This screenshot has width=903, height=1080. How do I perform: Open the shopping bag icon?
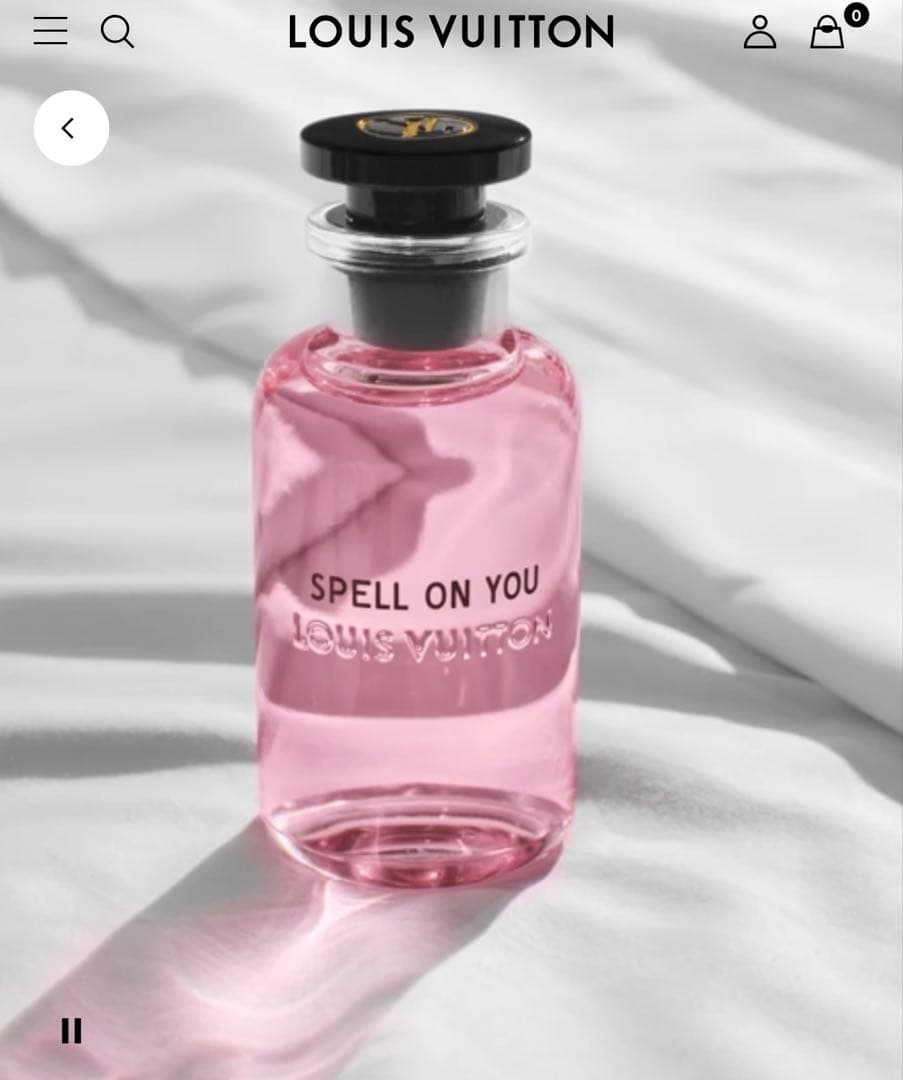coord(829,34)
